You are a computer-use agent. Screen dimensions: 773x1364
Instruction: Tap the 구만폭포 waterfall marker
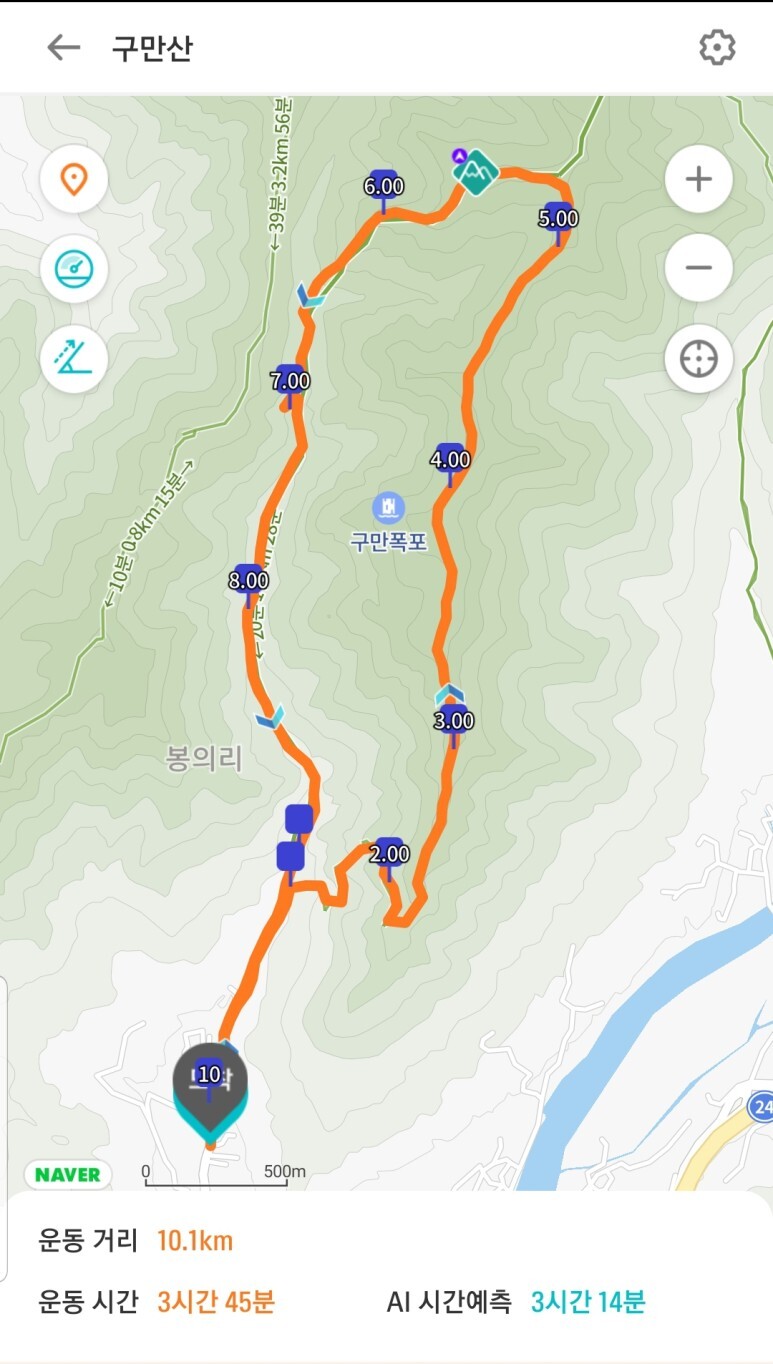388,508
